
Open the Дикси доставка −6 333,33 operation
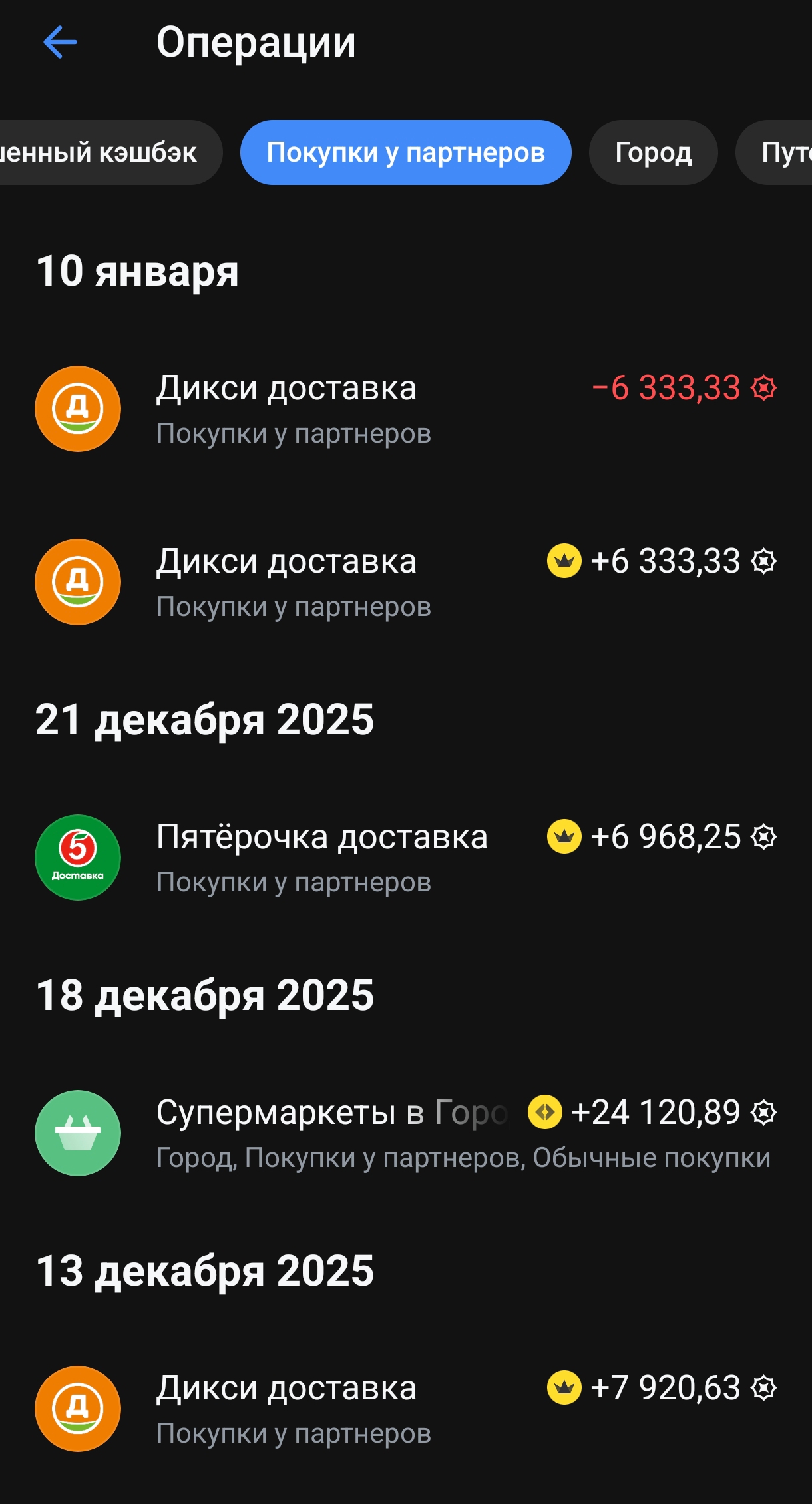click(x=406, y=409)
